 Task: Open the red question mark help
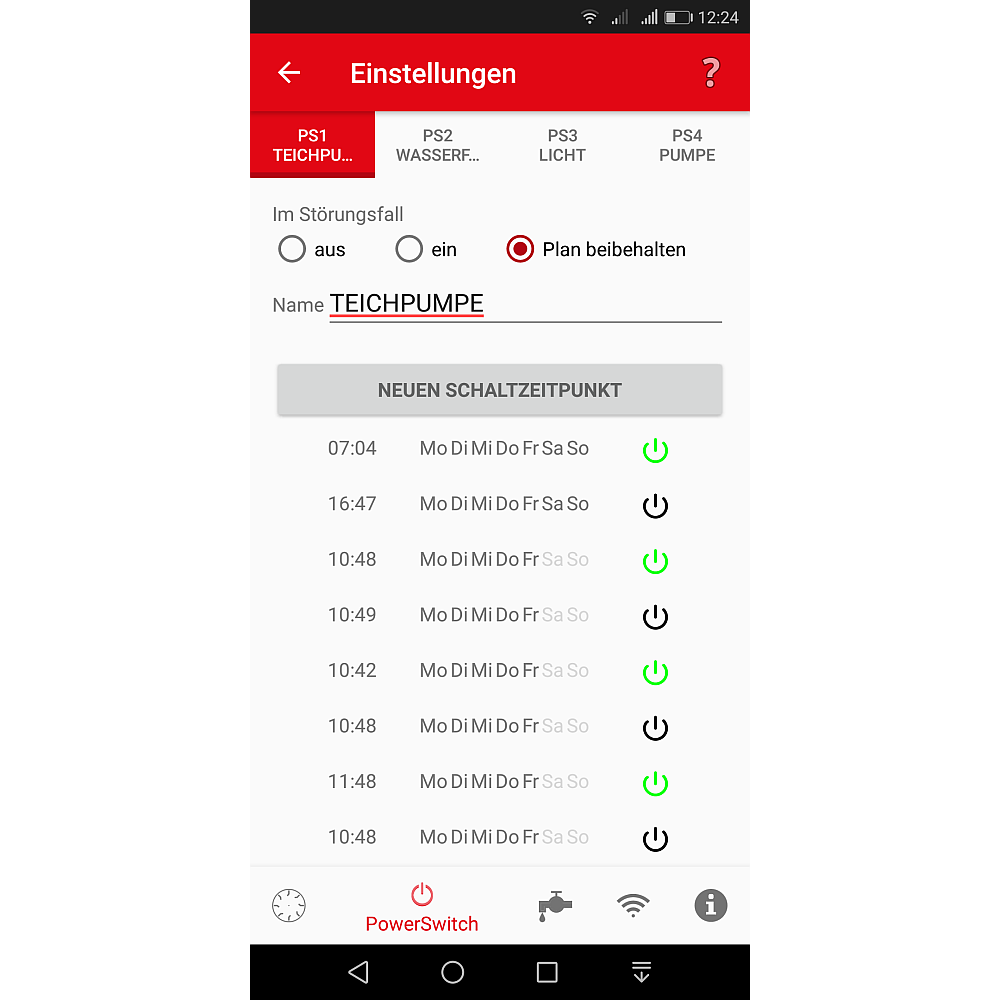click(x=710, y=72)
